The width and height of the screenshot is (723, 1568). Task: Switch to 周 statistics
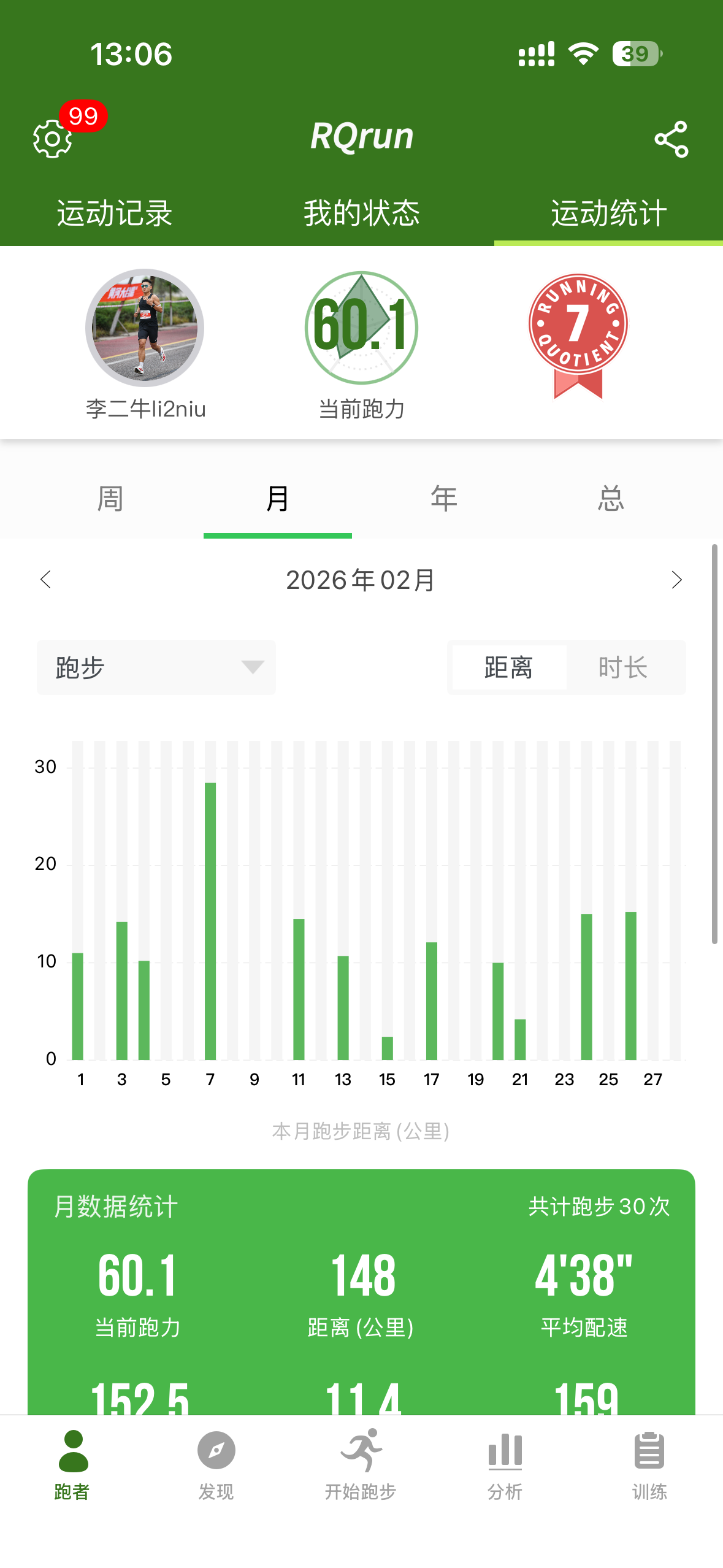click(x=110, y=498)
